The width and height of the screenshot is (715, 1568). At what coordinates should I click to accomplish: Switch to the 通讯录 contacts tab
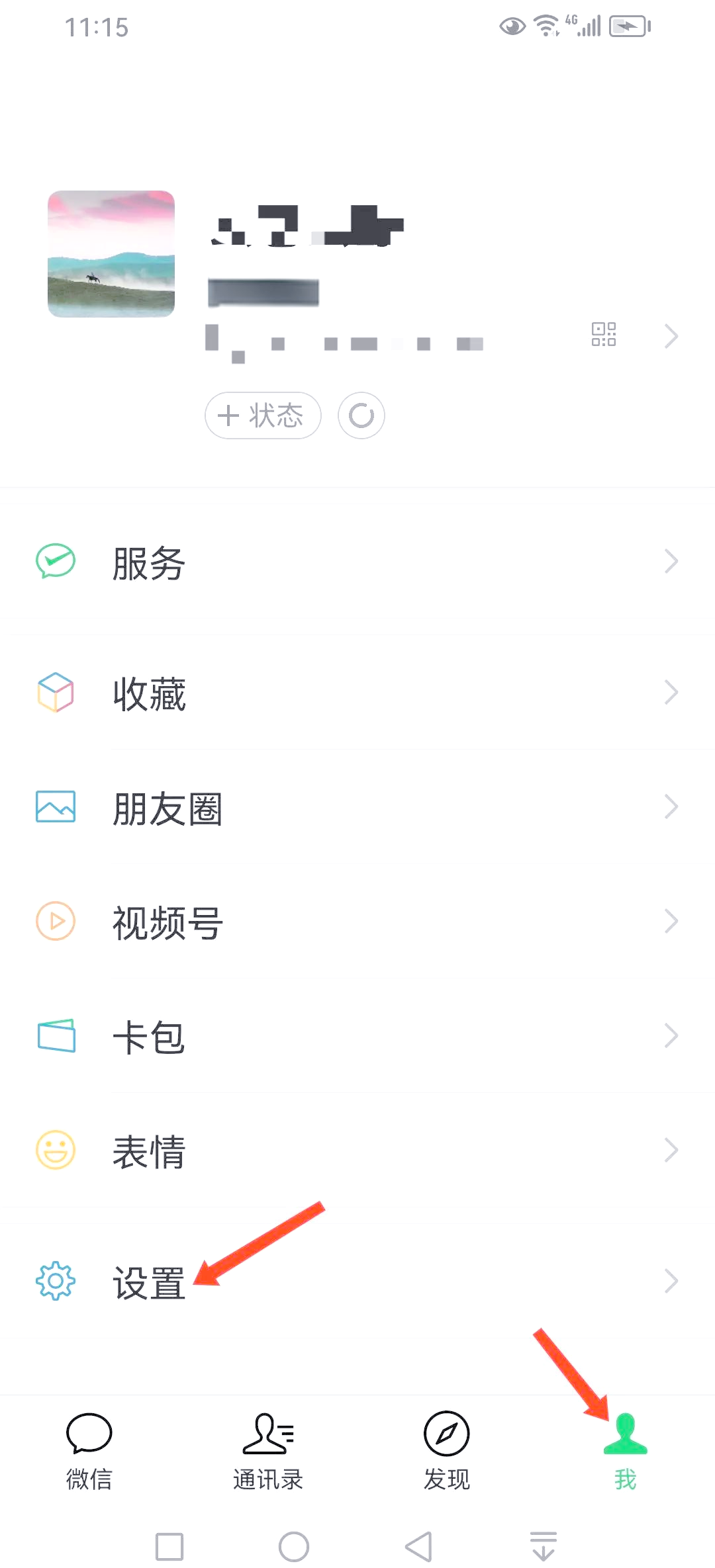pos(267,1450)
